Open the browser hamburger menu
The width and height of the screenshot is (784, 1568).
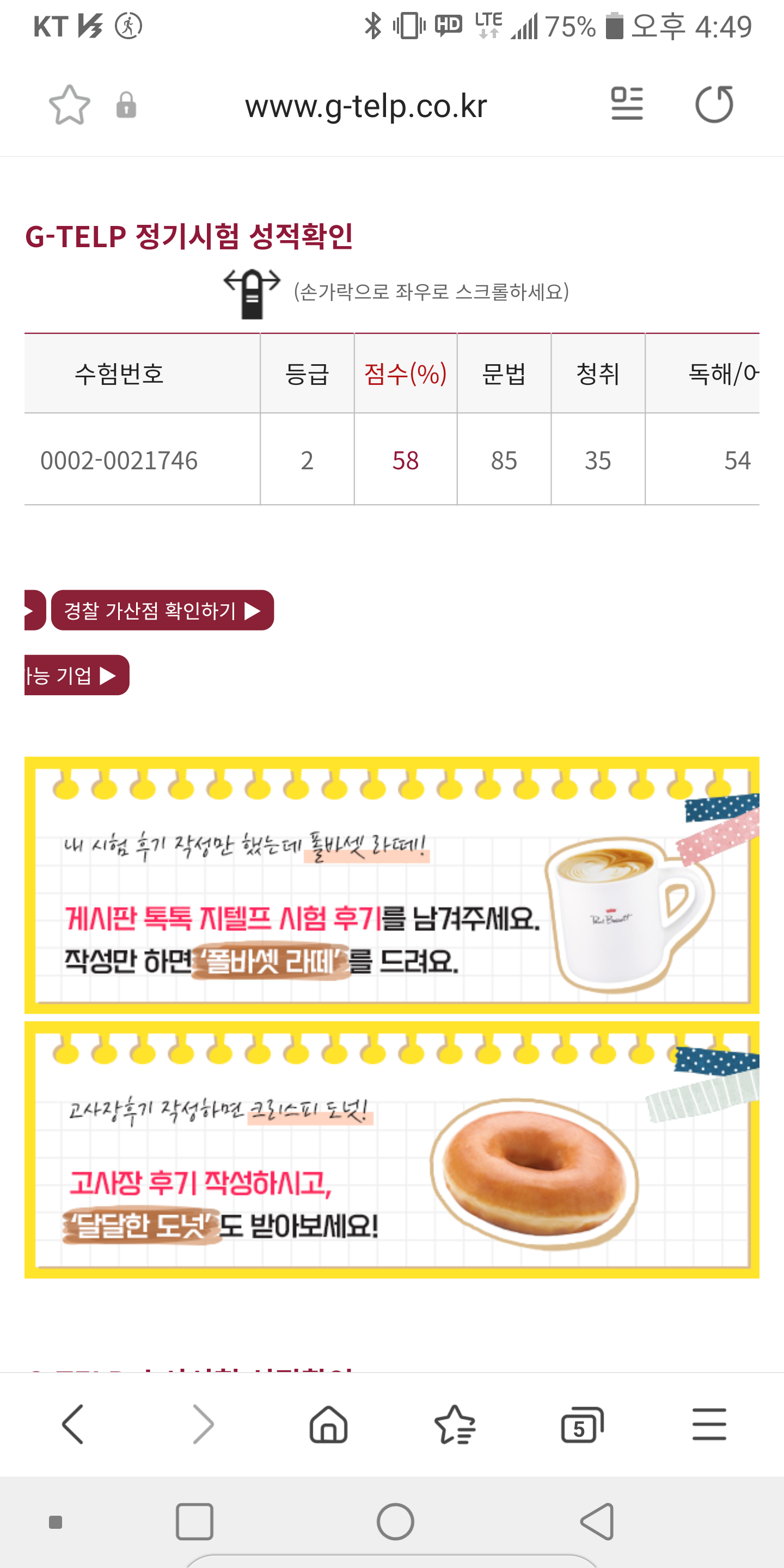pyautogui.click(x=709, y=1424)
